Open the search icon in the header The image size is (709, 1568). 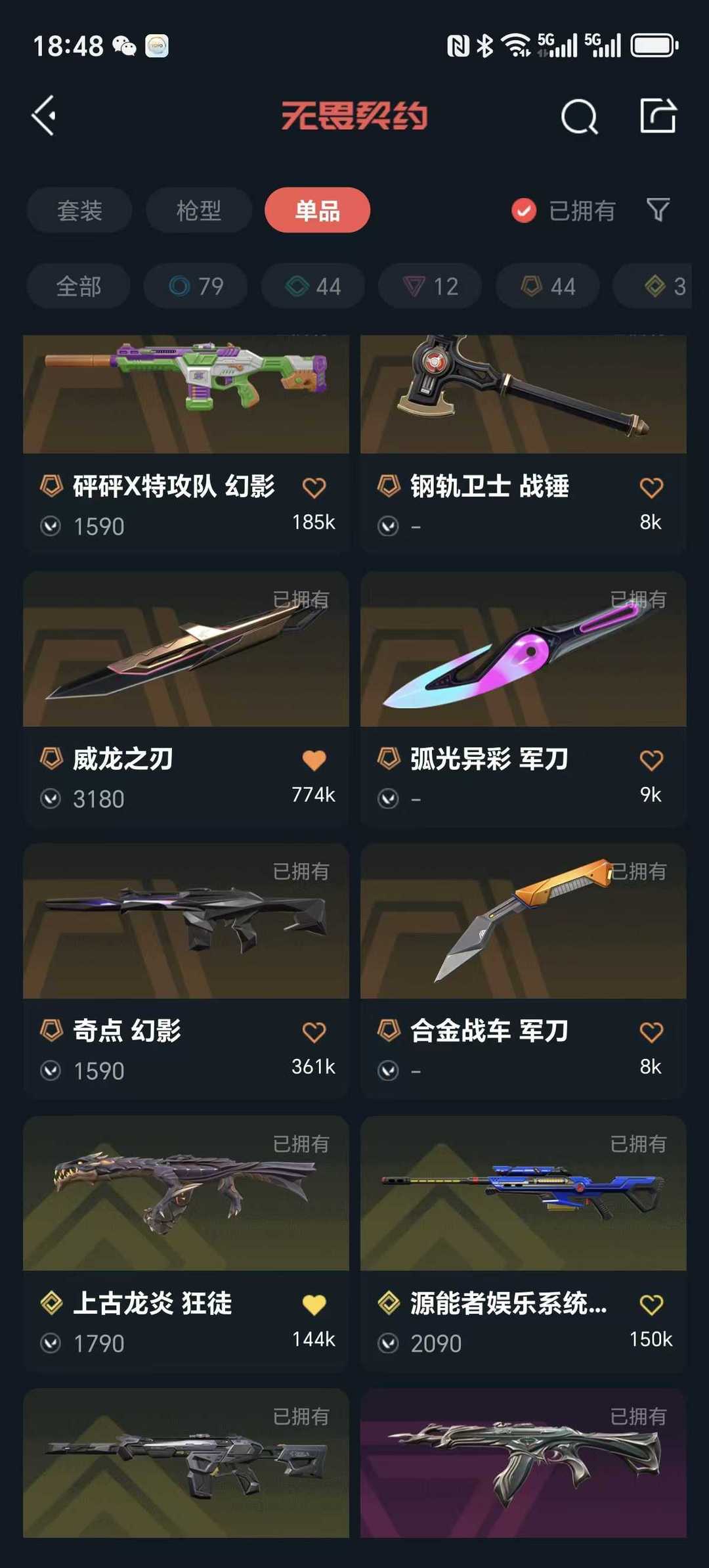pos(579,118)
